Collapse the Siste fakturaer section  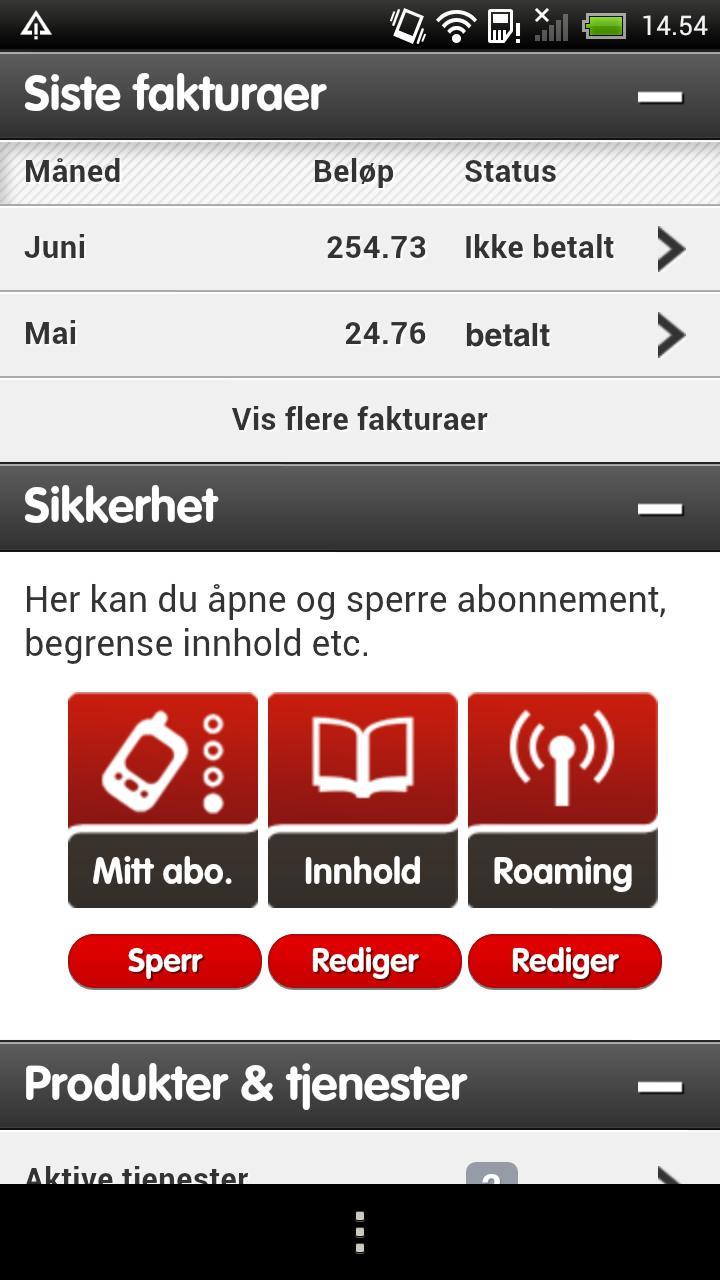[658, 96]
